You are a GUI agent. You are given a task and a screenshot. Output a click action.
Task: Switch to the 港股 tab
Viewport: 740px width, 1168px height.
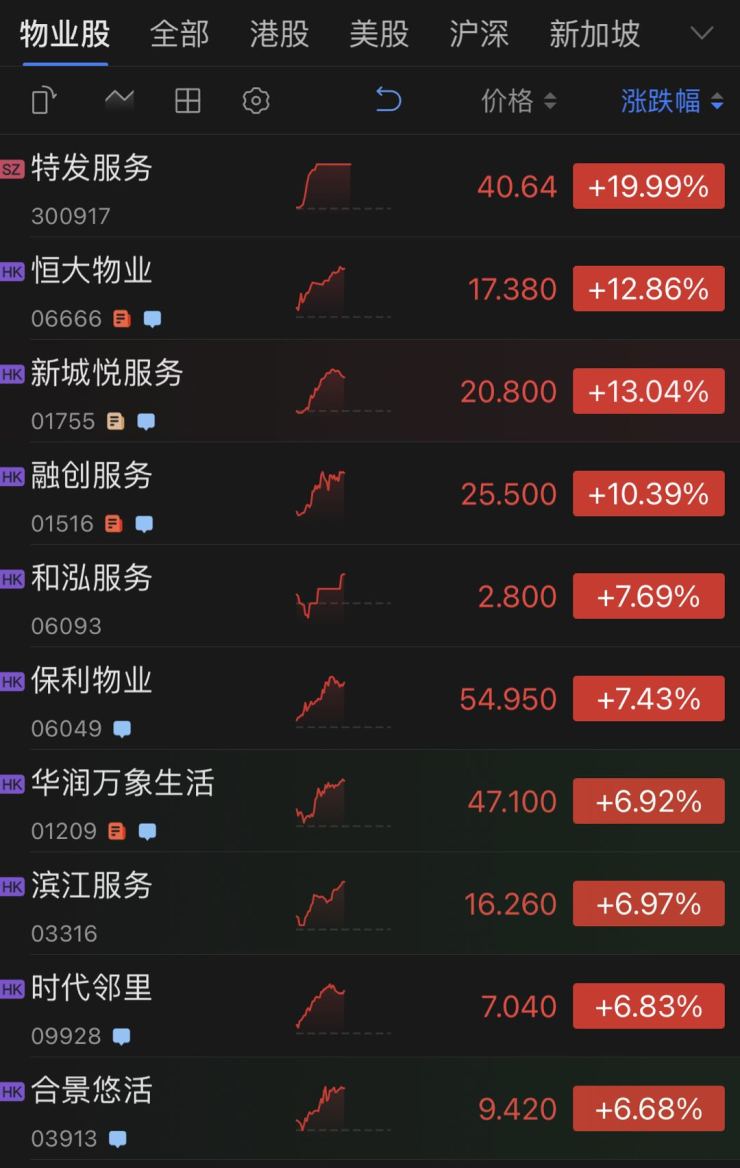point(279,35)
